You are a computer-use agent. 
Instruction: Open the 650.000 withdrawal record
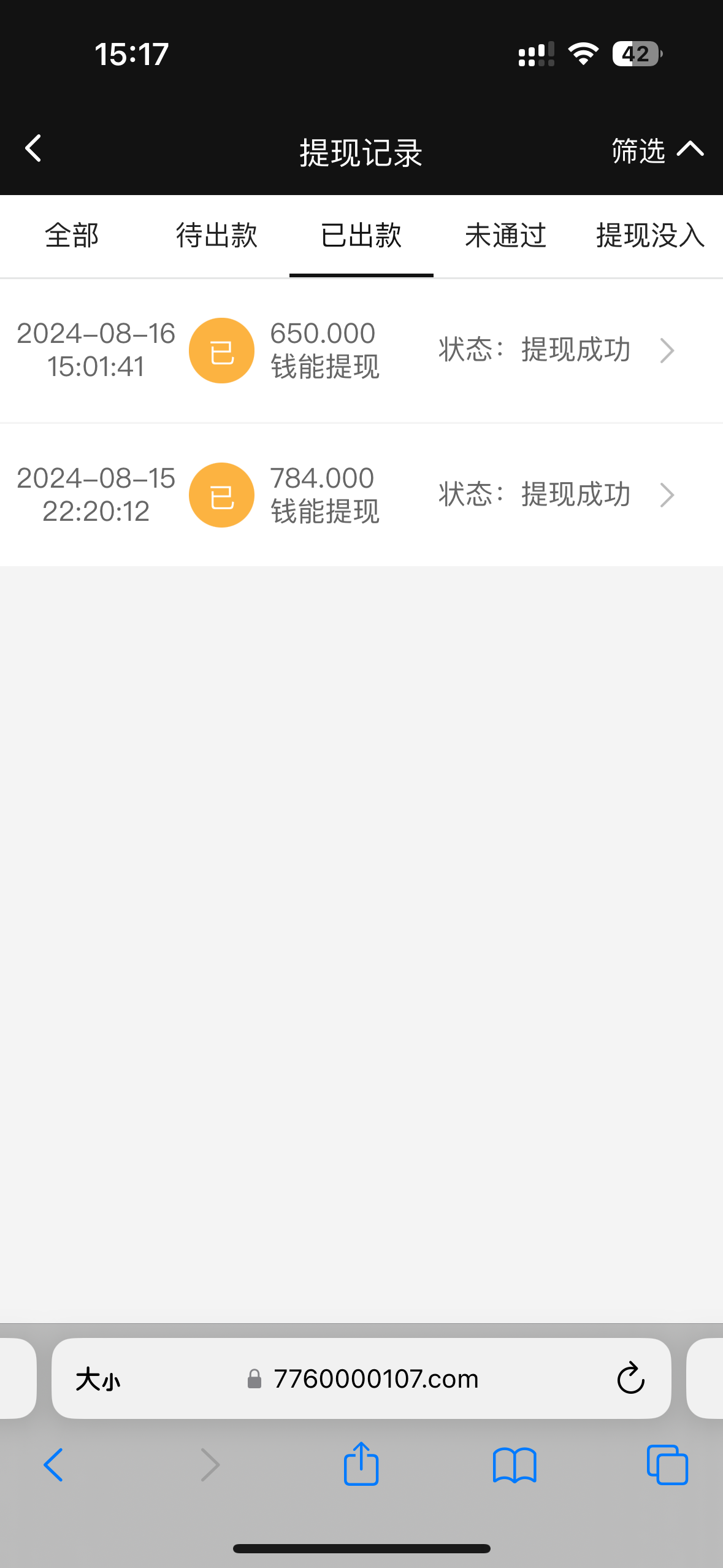tap(361, 351)
